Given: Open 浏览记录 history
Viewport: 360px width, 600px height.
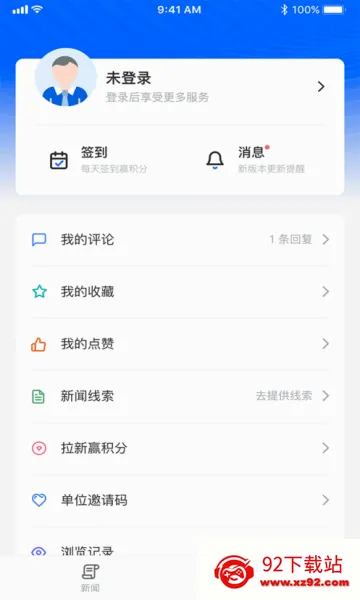Looking at the screenshot, I should pyautogui.click(x=87, y=551).
